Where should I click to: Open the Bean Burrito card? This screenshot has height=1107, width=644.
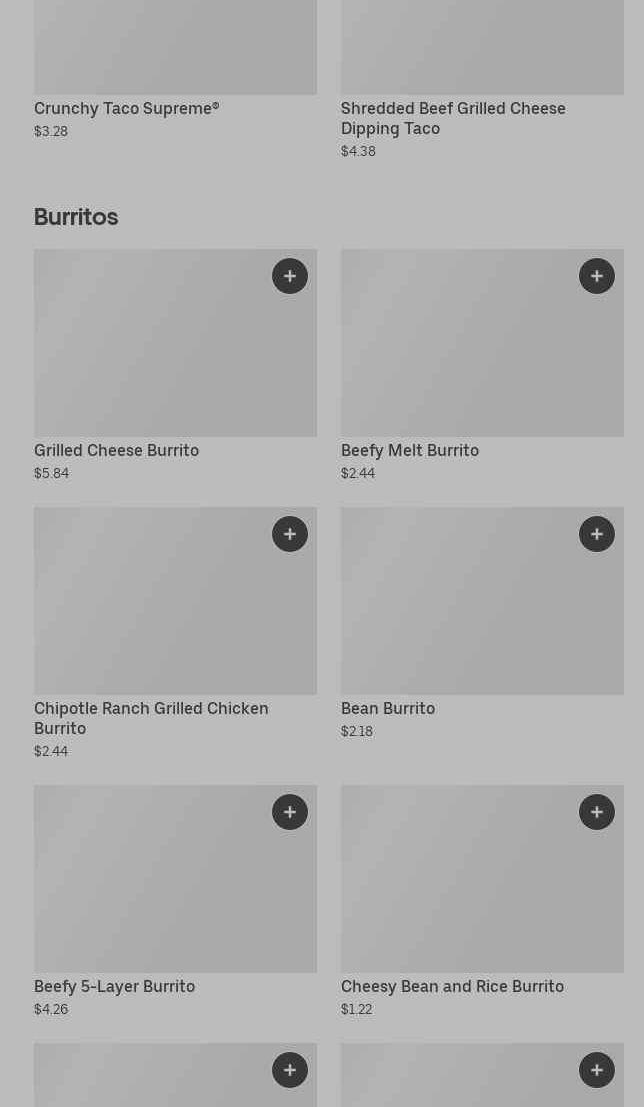pos(482,623)
